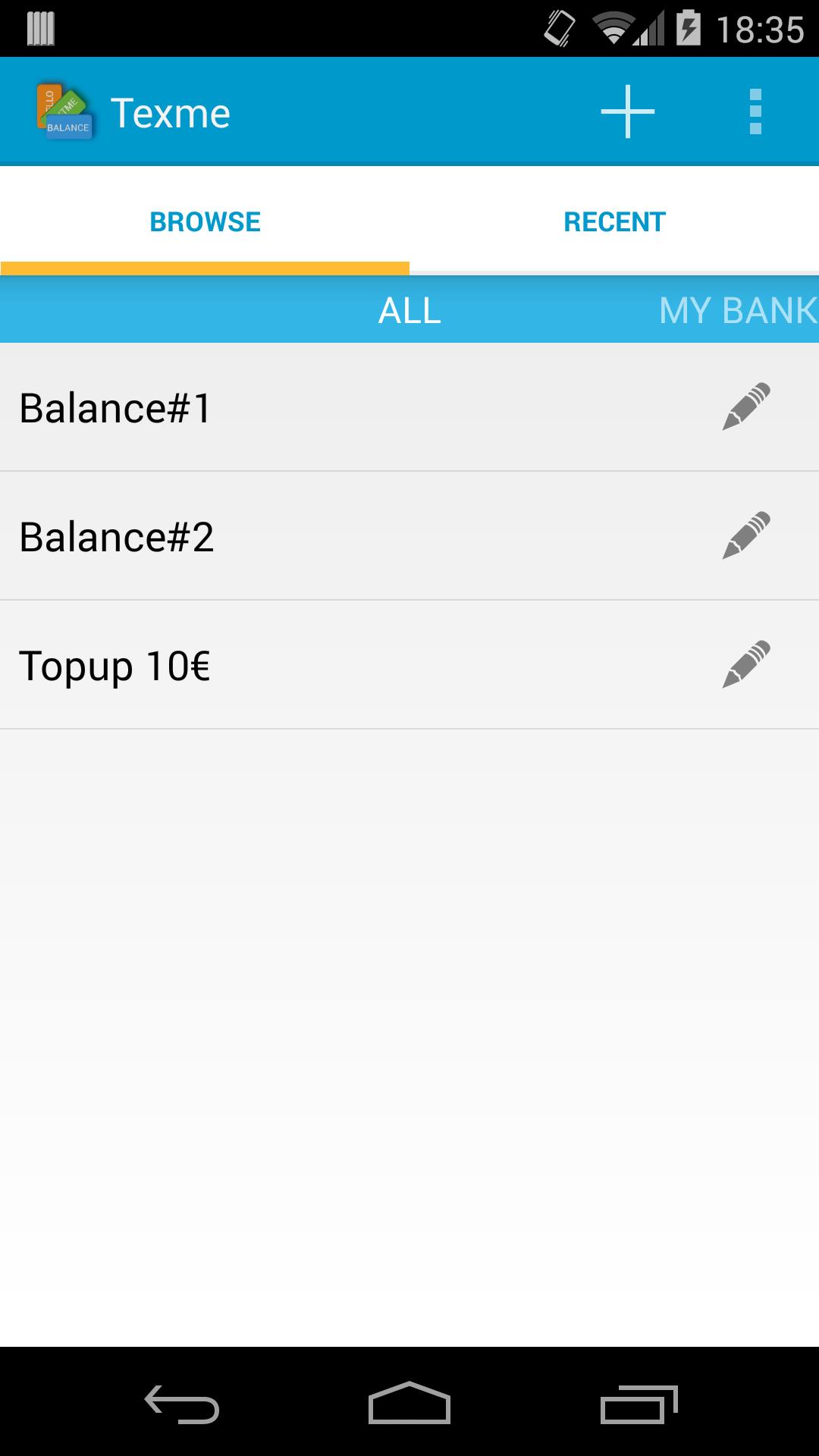
Task: Edit Balance#1 with the pencil icon
Action: (x=746, y=406)
